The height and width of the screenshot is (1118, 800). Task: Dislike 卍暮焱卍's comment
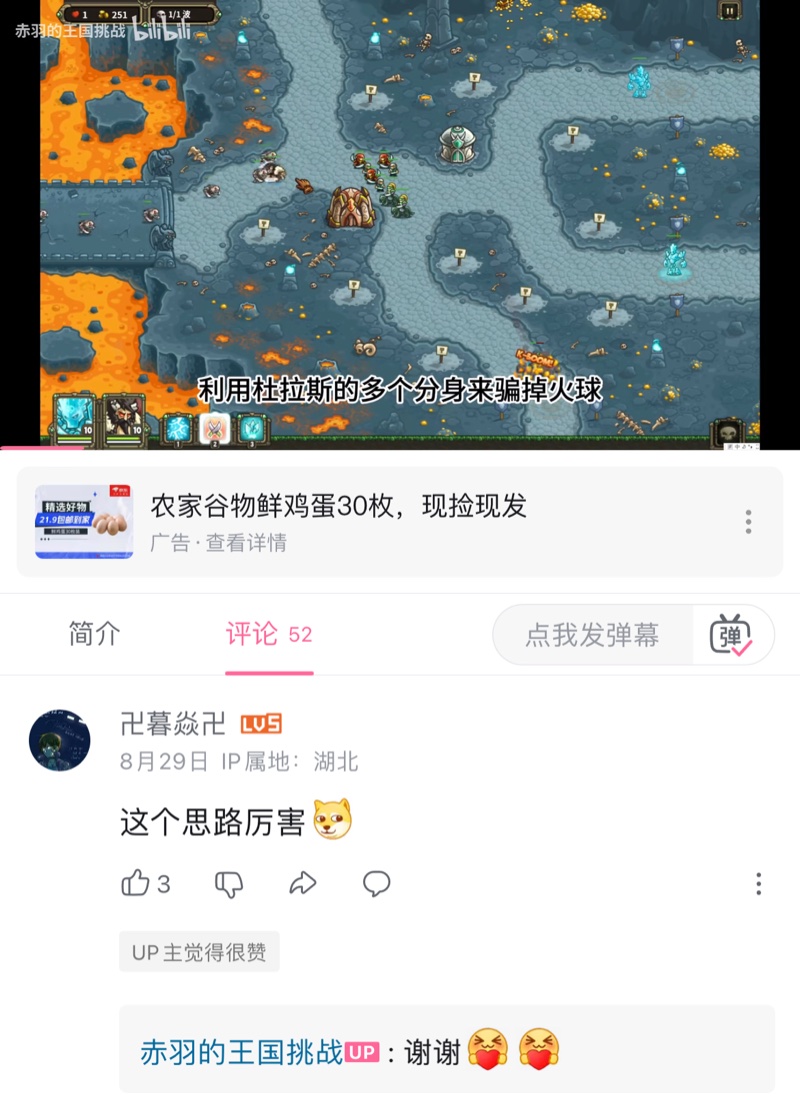coord(229,883)
